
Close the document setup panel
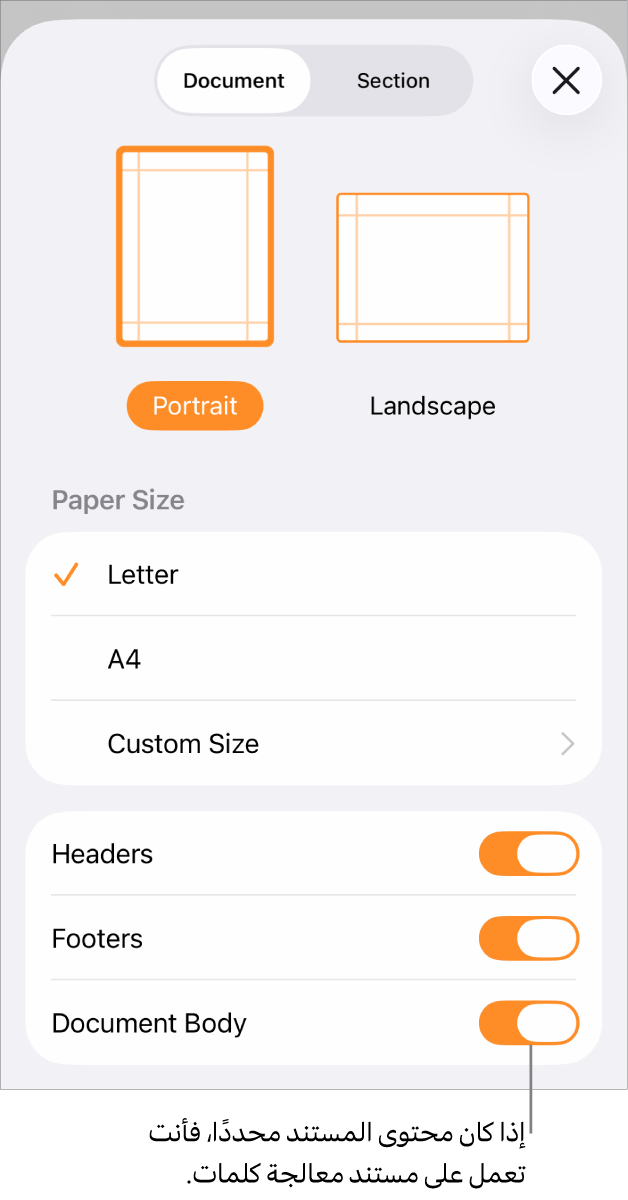tap(566, 81)
